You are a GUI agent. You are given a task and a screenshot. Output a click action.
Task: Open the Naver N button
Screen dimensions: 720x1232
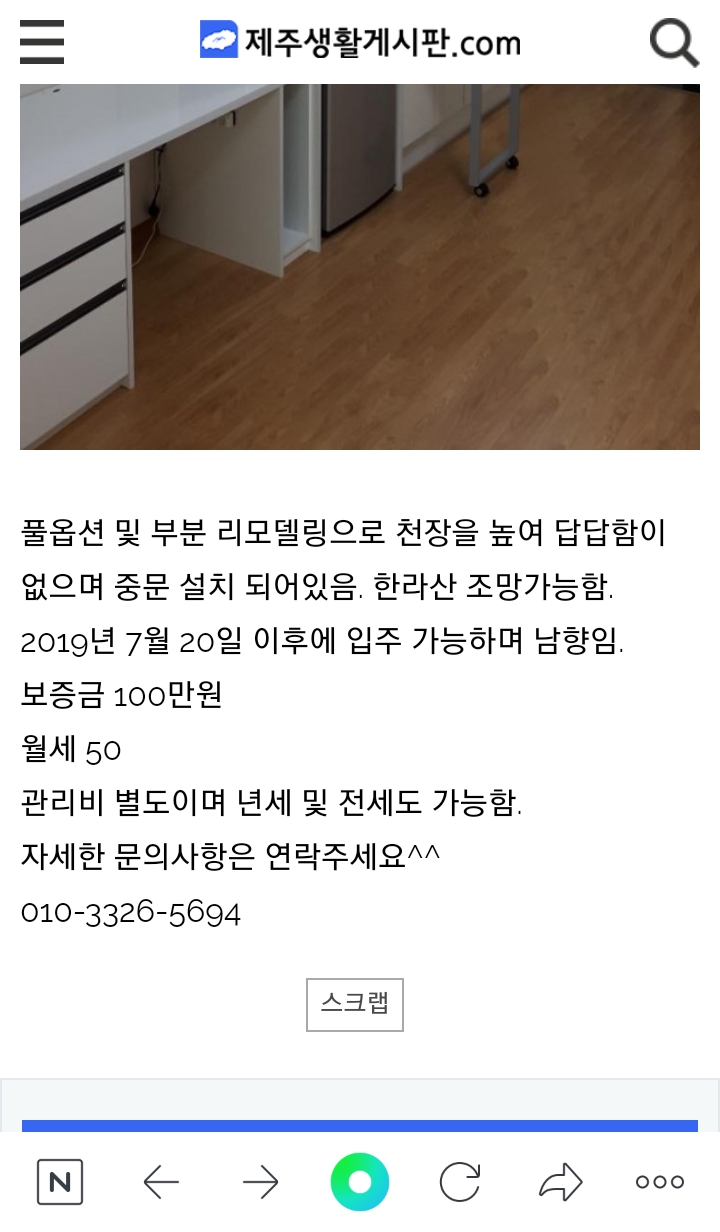point(60,1183)
